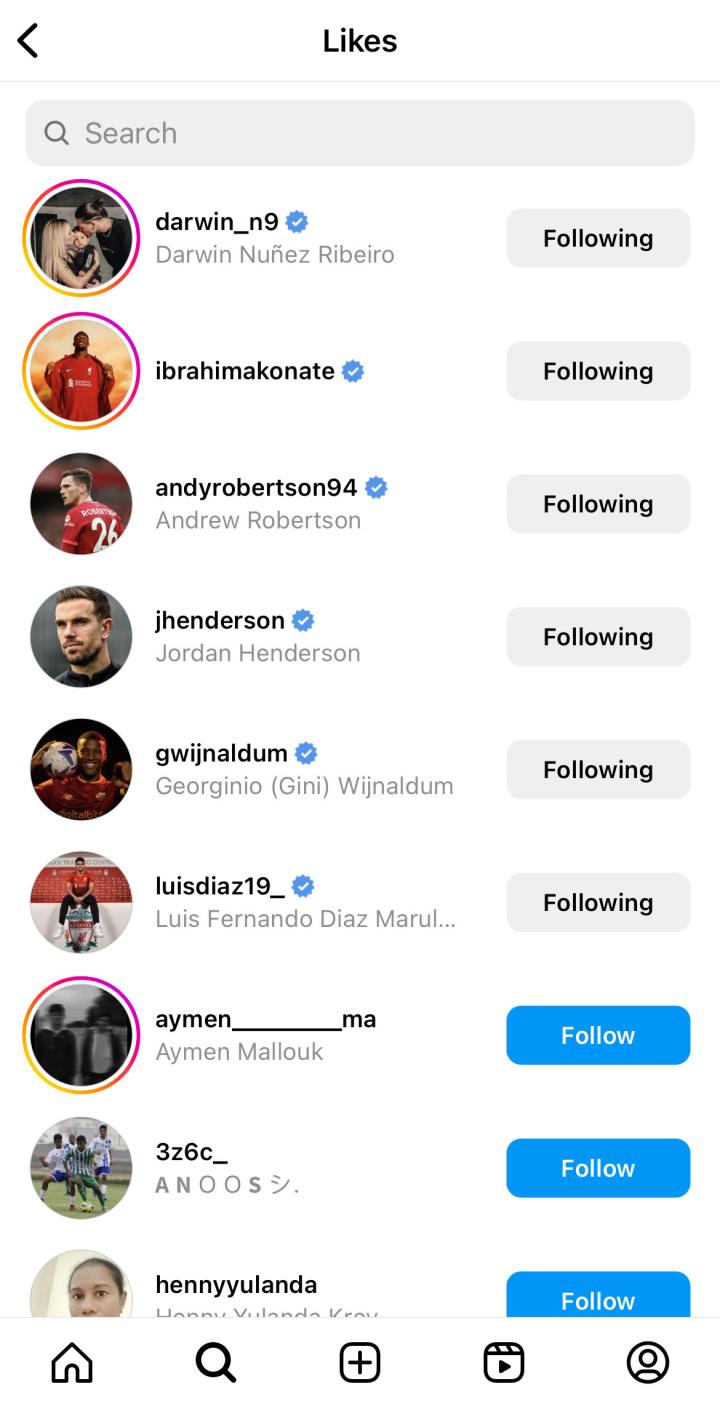Tap Following button next to gwijnaldum
The height and width of the screenshot is (1408, 720).
coord(598,770)
